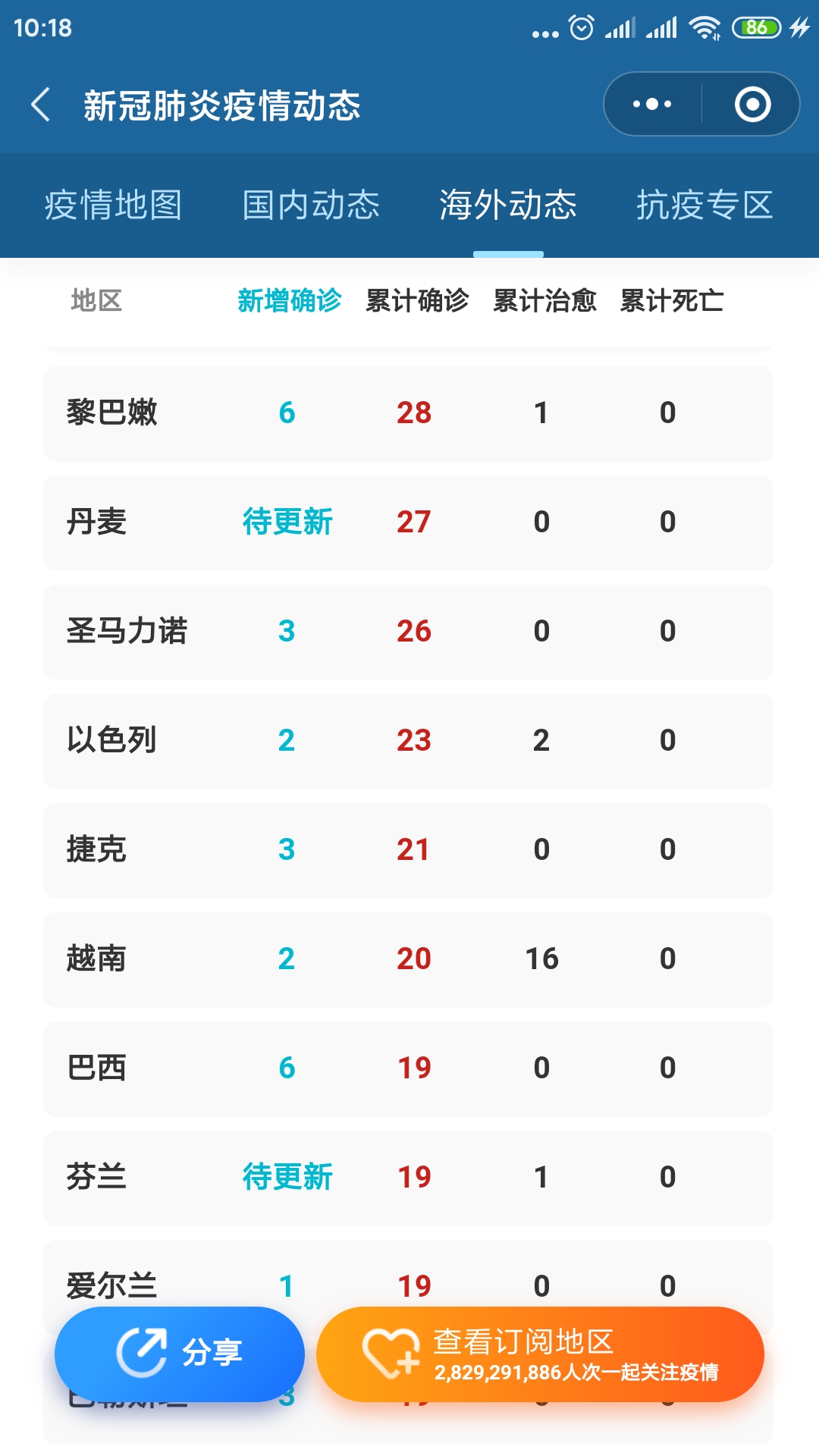Sort by 累计死亡 column

[x=671, y=301]
